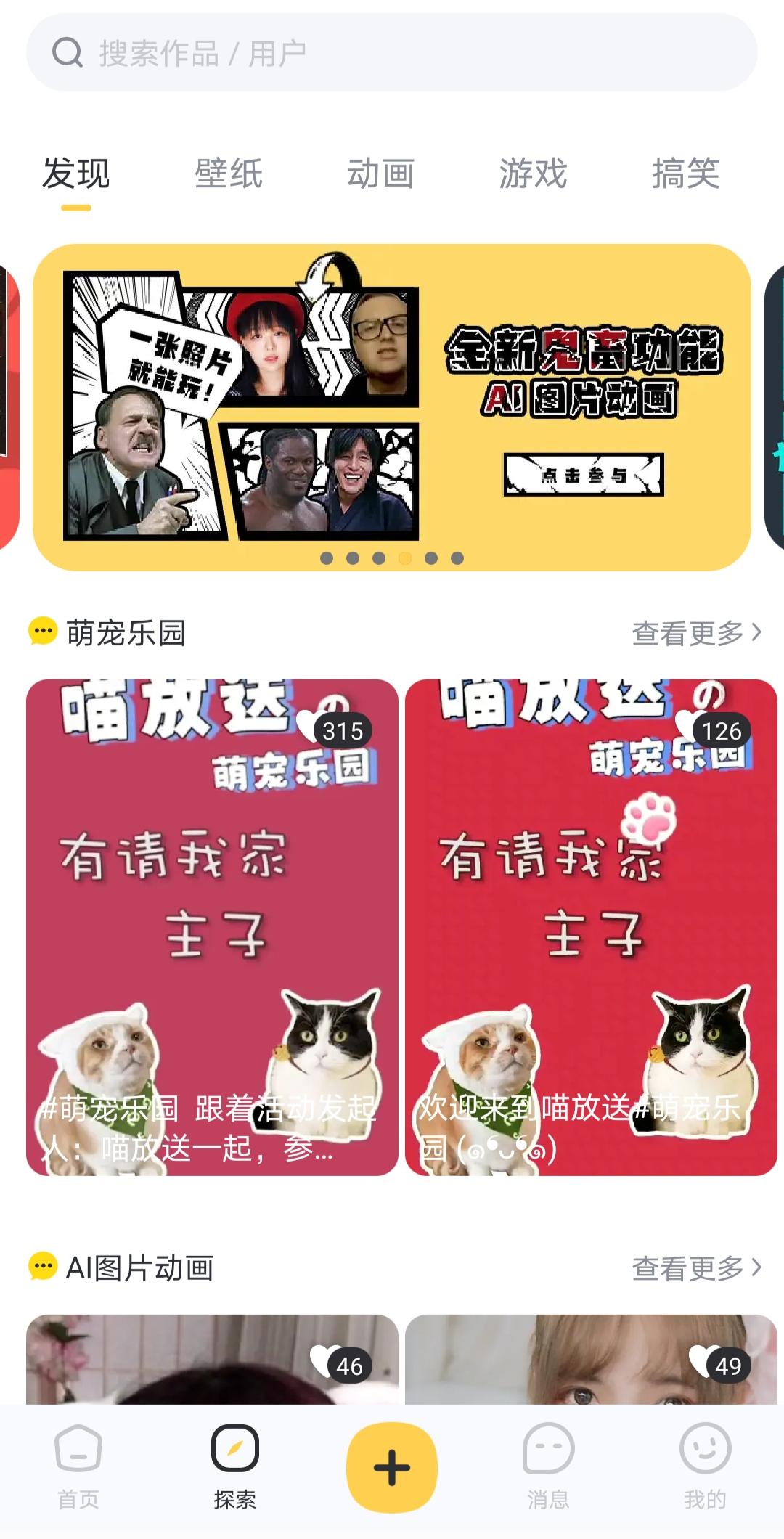The width and height of the screenshot is (784, 1539).
Task: Open the 萌宠乐园 card with 126 likes
Action: coord(591,927)
